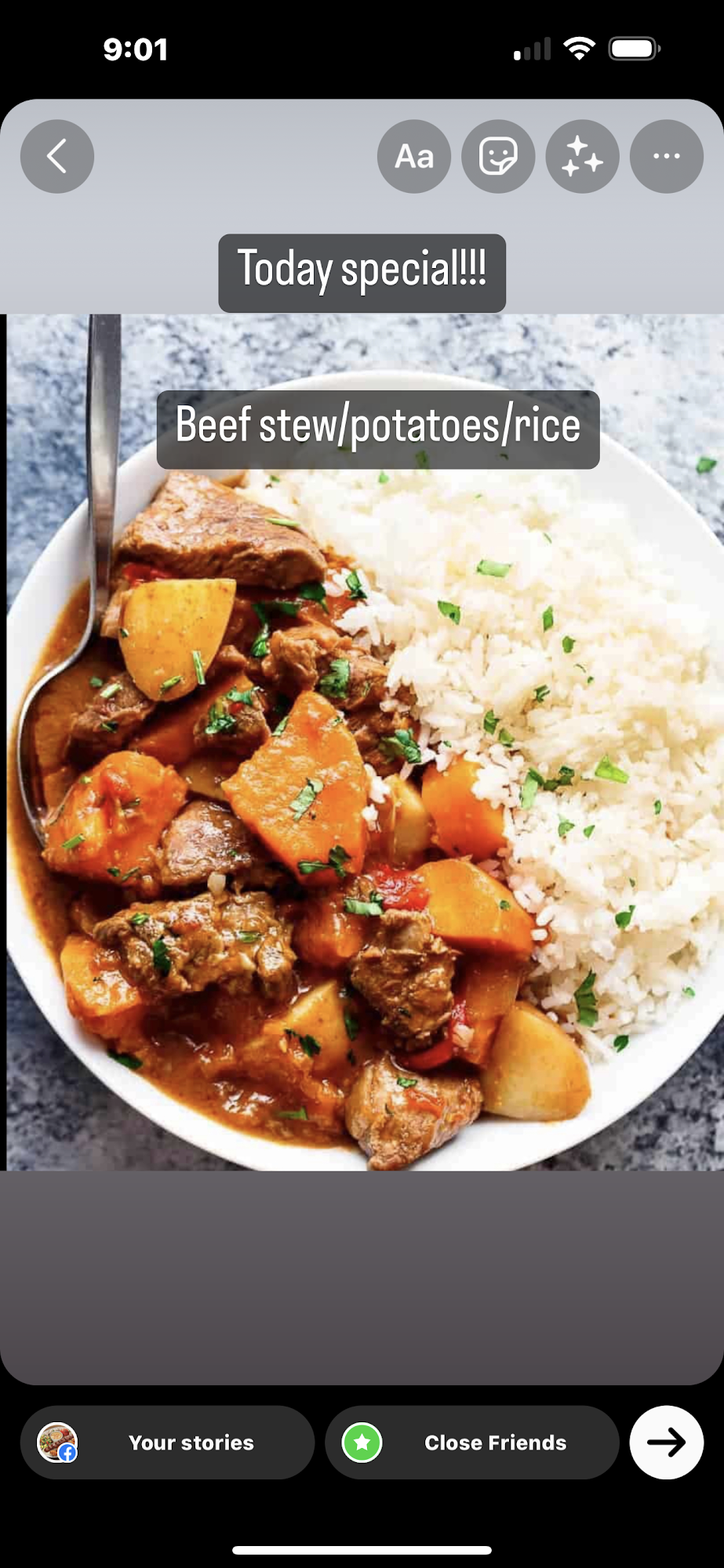Open the three-dot overflow menu

coord(666,156)
